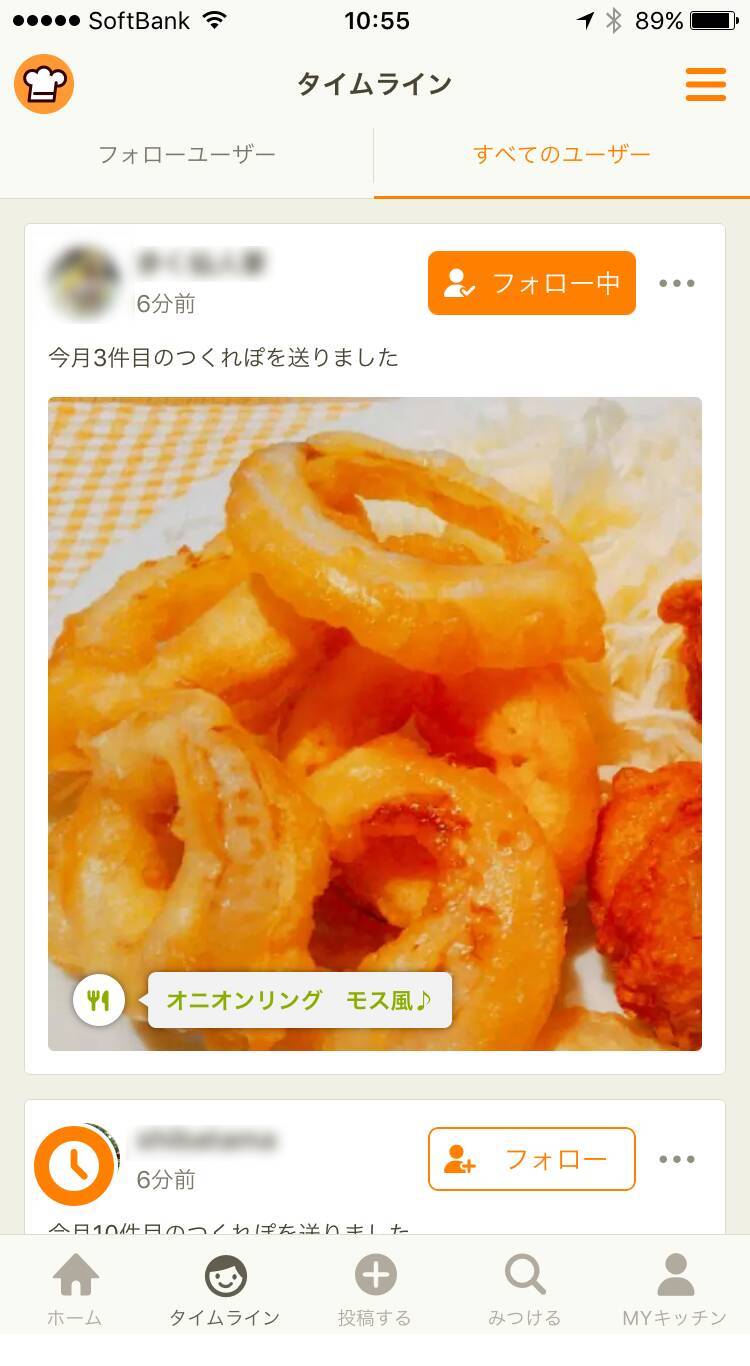Tap the chef hat icon in header

(44, 84)
